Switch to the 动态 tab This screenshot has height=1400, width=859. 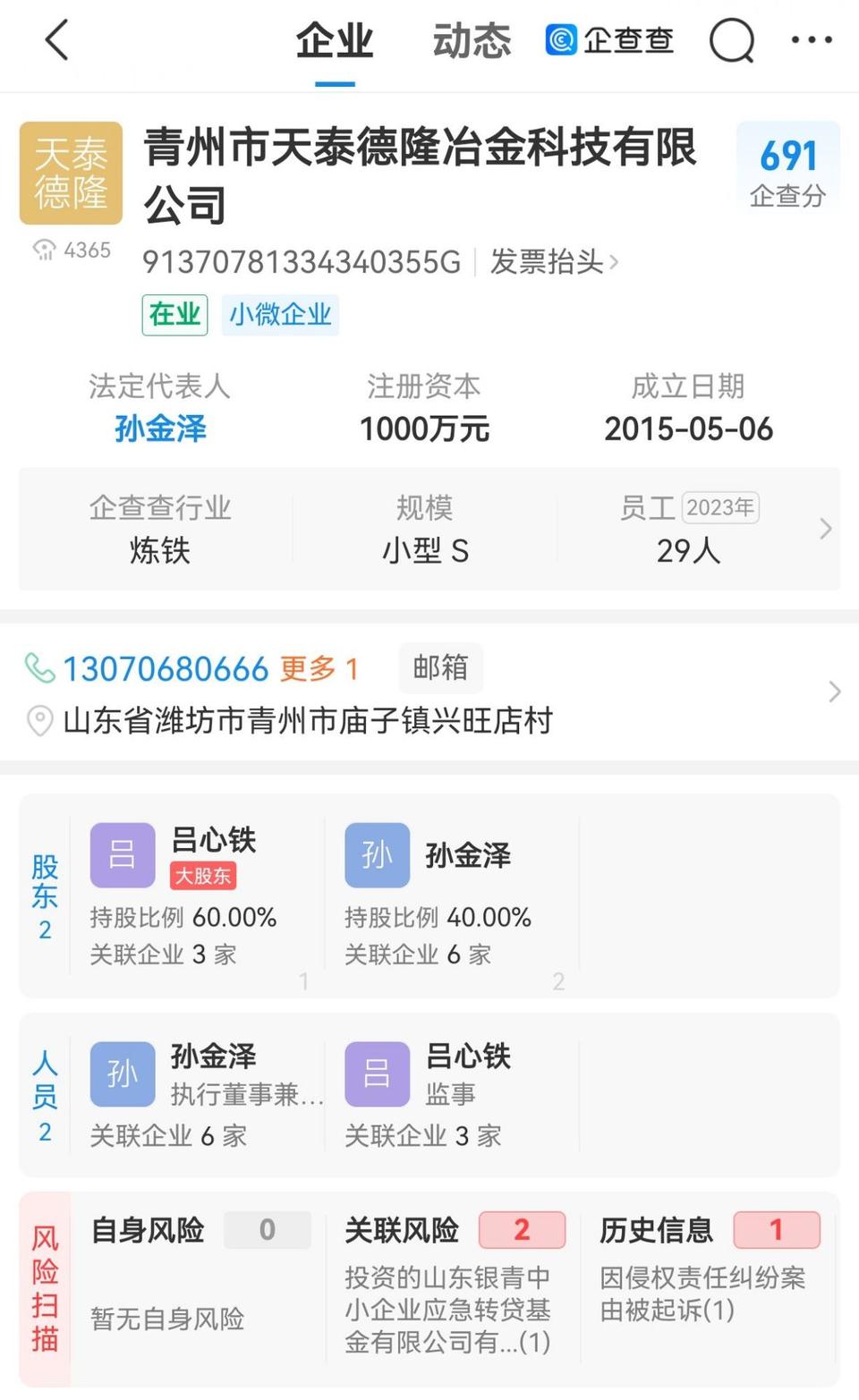tap(472, 41)
